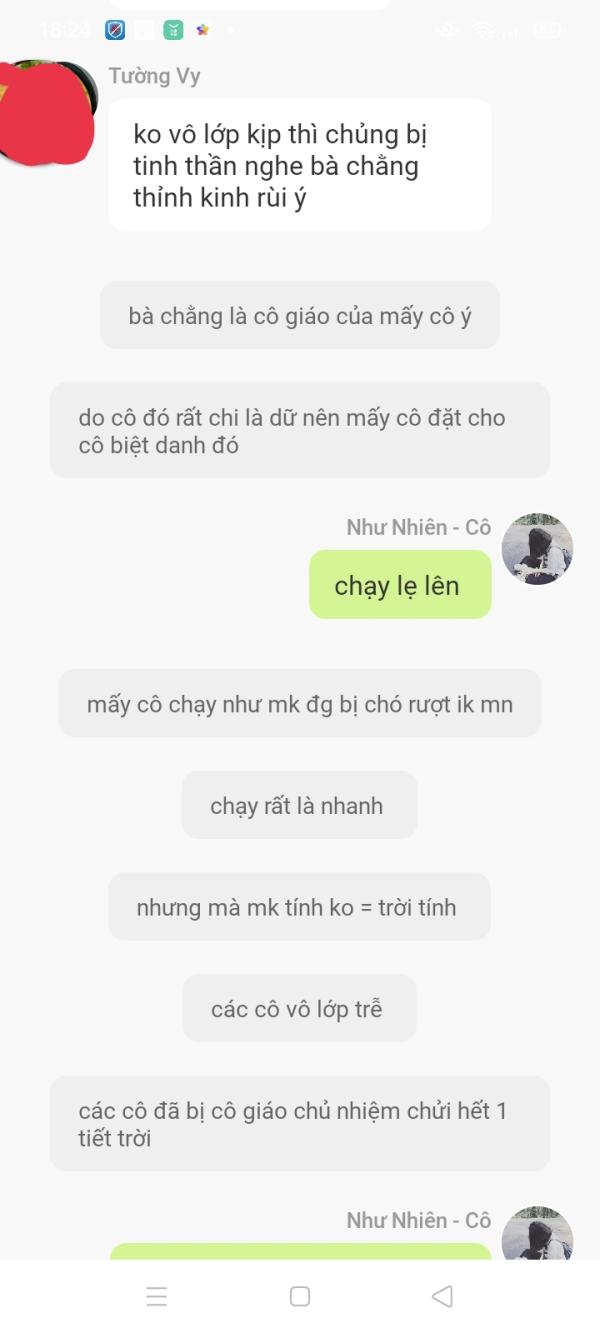Go to the home screen
The image size is (600, 1333).
(x=299, y=1296)
